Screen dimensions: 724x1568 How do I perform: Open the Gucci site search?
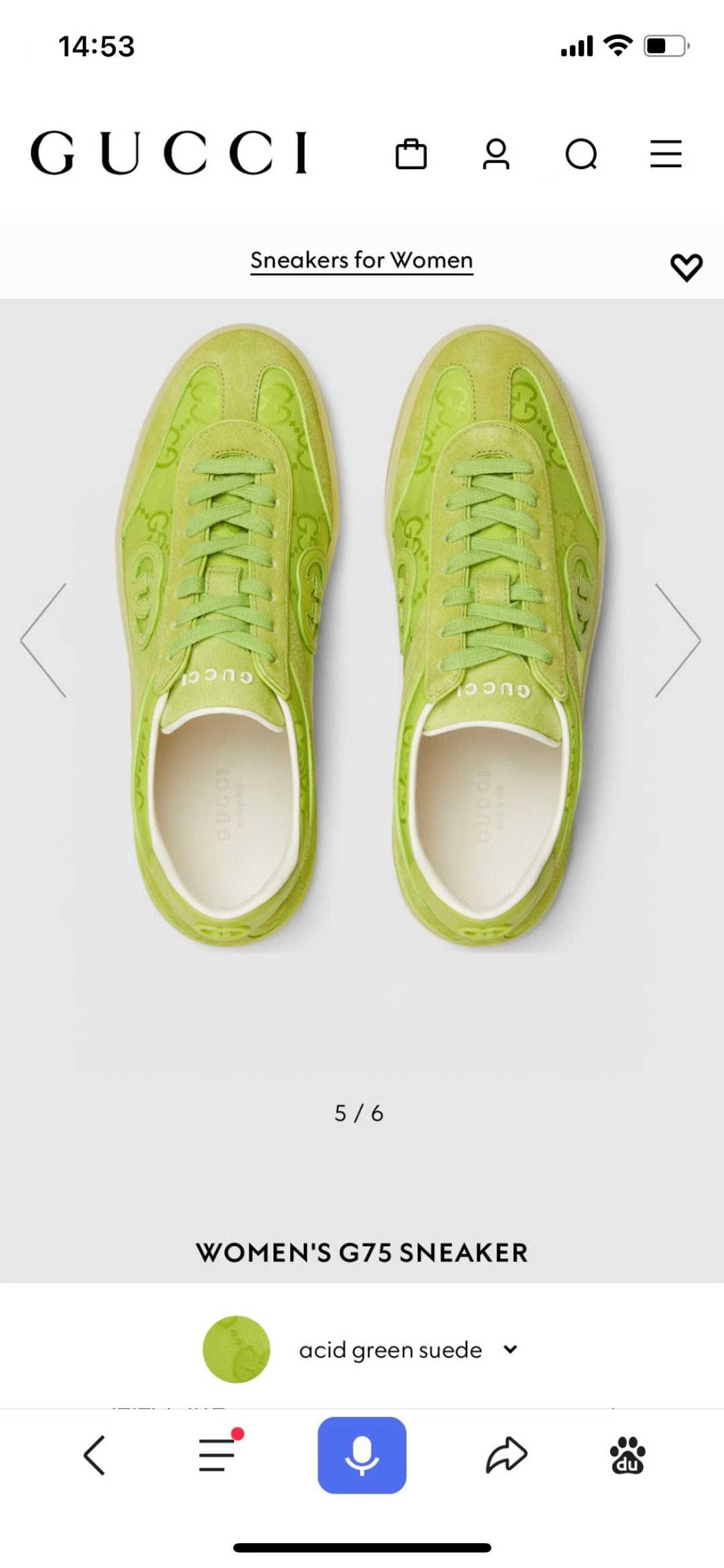tap(581, 154)
